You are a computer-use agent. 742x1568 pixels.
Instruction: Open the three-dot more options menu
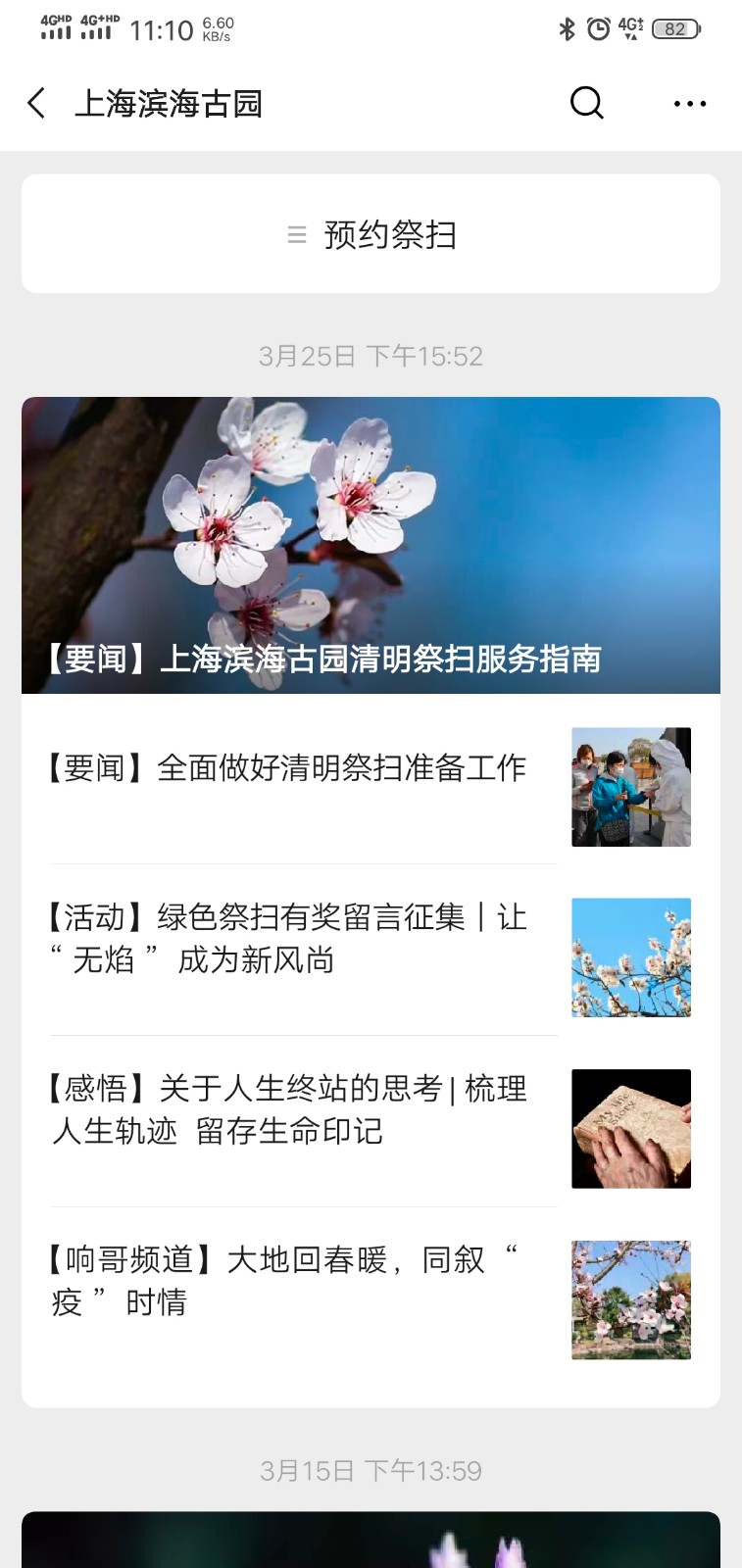pos(690,103)
